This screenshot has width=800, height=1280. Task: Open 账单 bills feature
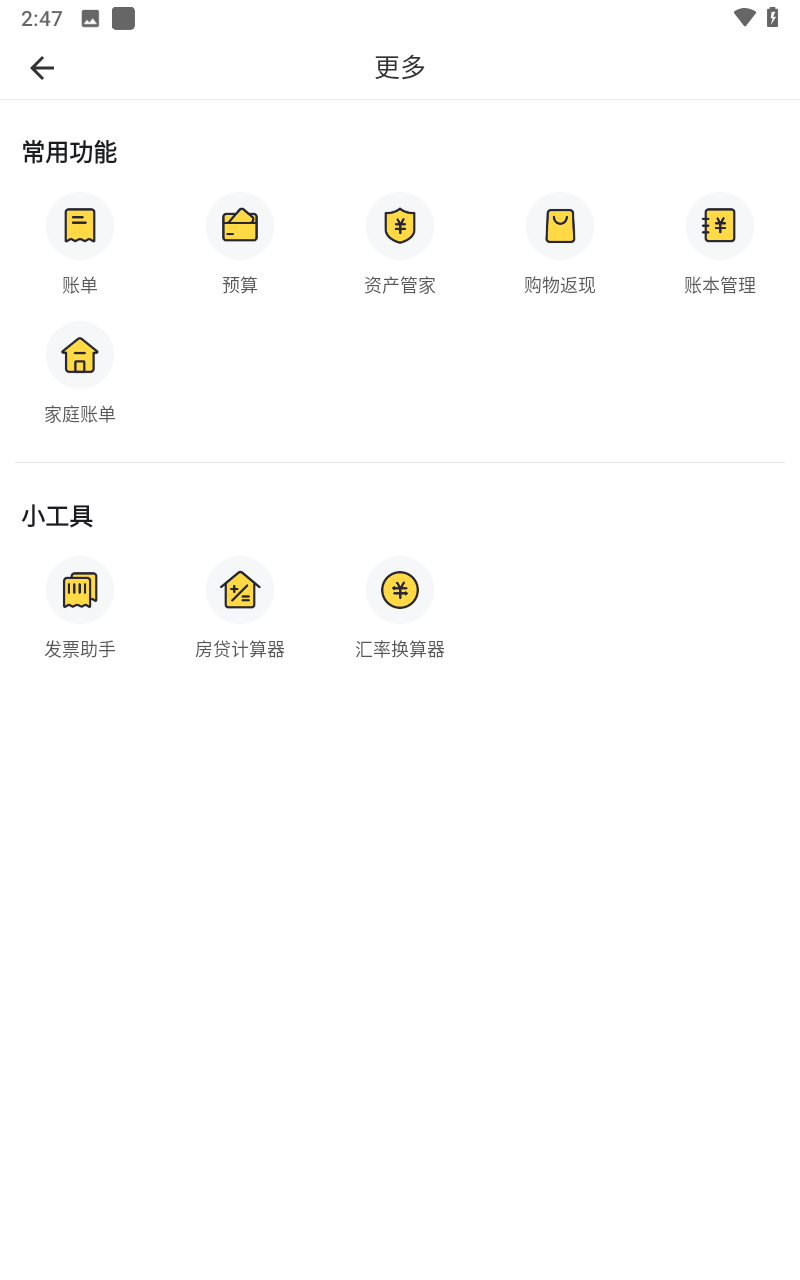[x=80, y=227]
